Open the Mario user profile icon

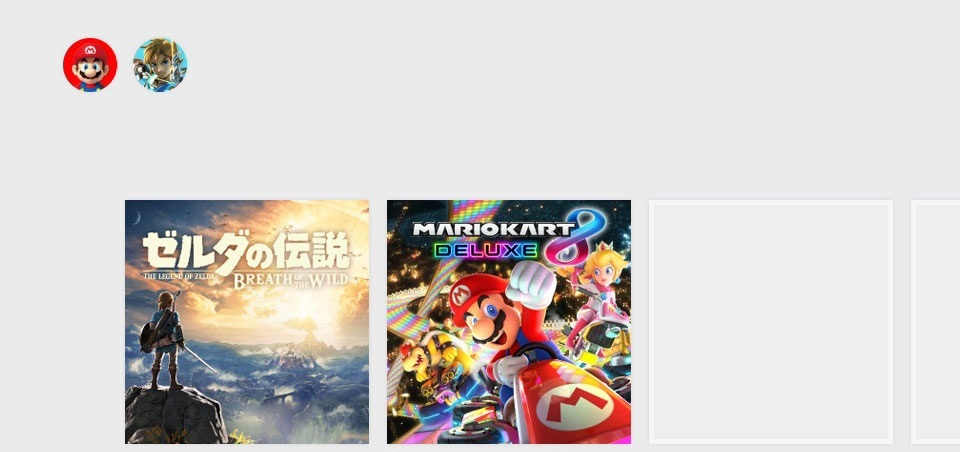click(x=90, y=65)
